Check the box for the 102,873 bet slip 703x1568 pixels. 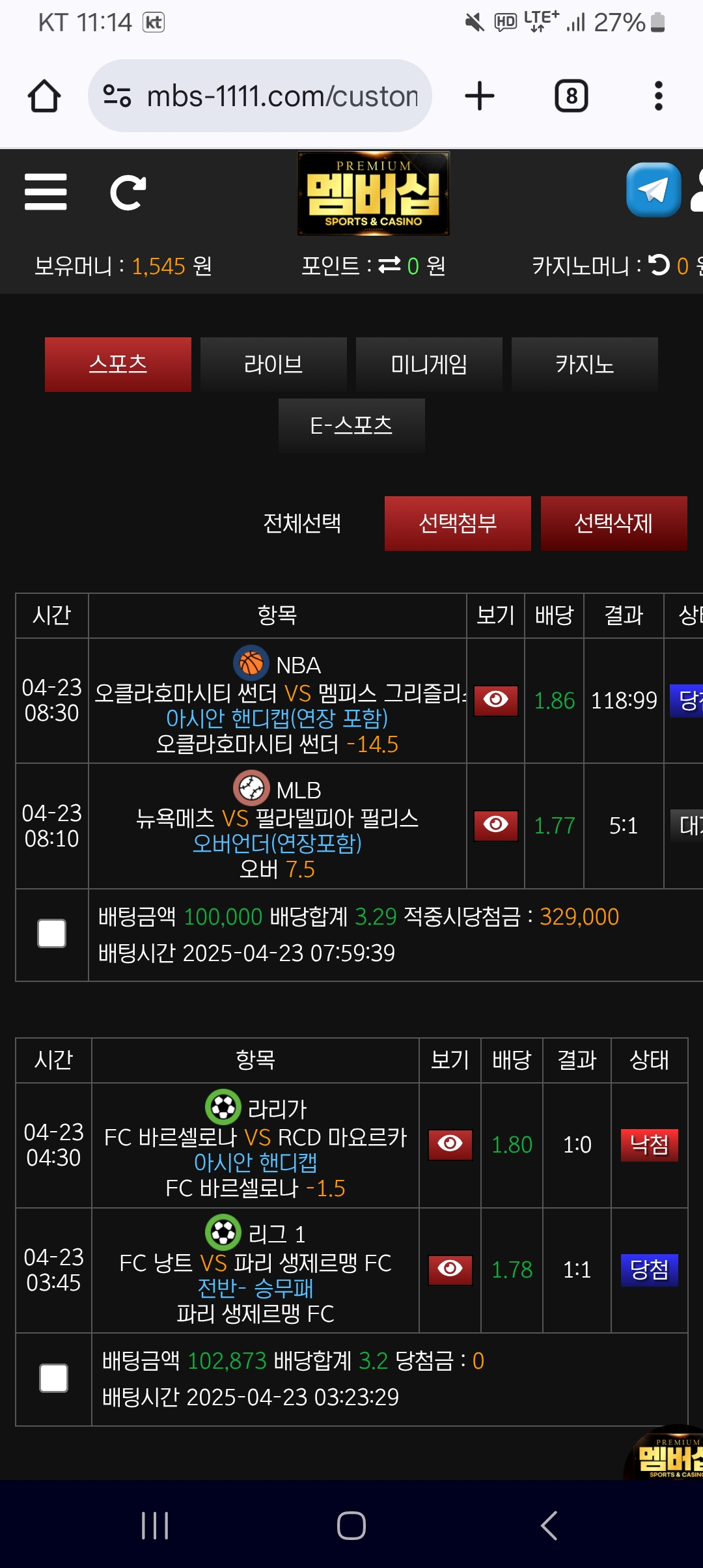coord(54,1378)
